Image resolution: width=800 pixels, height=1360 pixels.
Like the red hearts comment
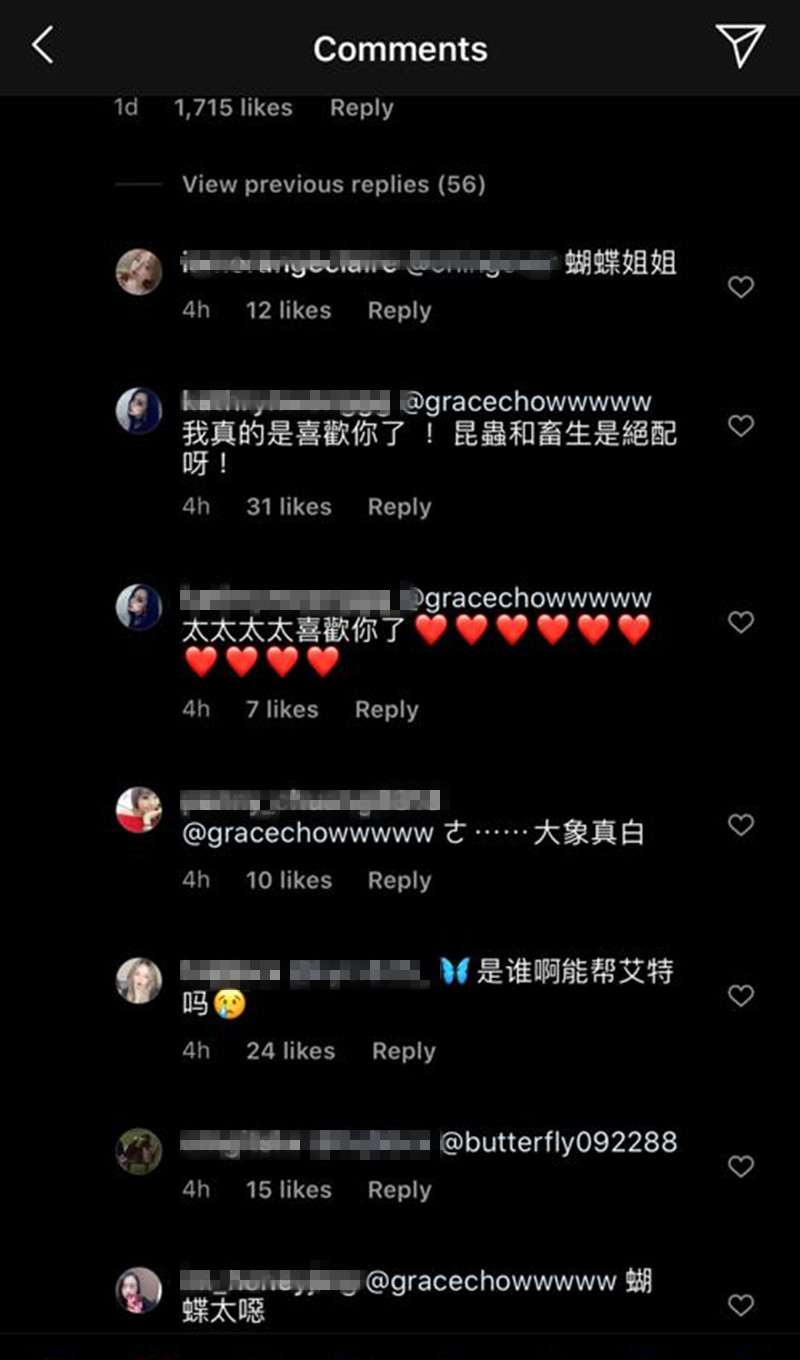point(740,623)
